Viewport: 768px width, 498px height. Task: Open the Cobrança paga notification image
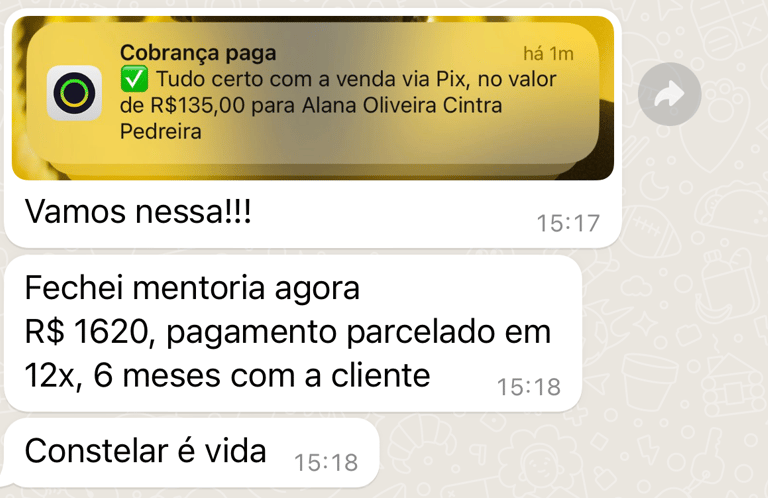(312, 97)
